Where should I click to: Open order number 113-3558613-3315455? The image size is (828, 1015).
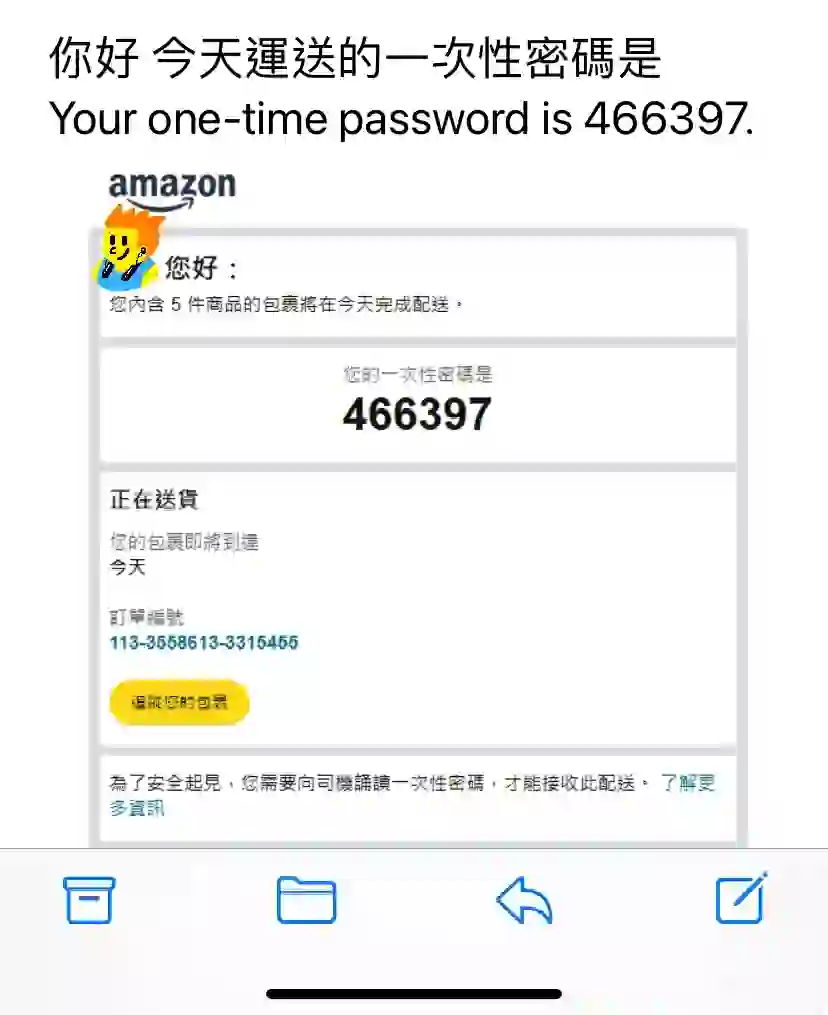(x=204, y=642)
